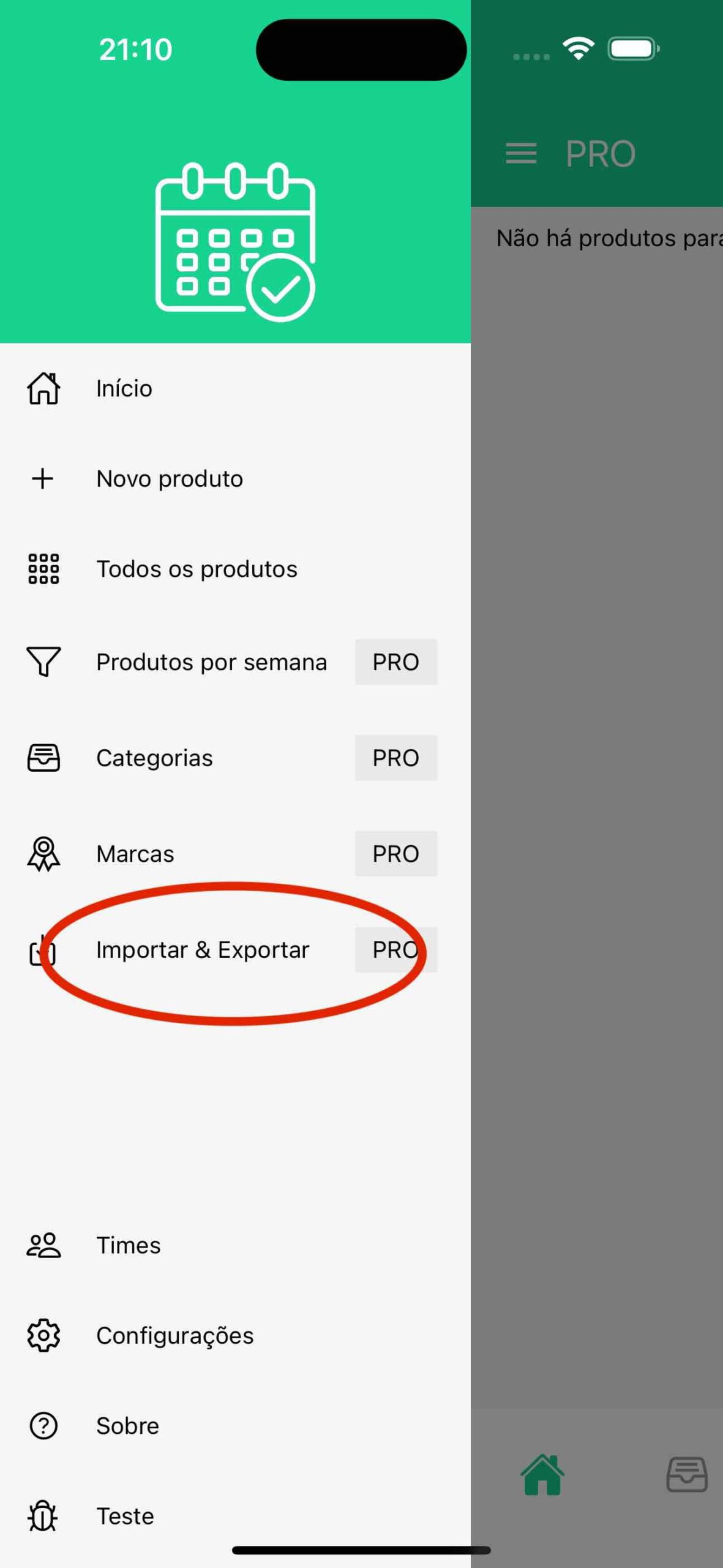
Task: Click the gear icon for Configurações
Action: click(x=43, y=1335)
